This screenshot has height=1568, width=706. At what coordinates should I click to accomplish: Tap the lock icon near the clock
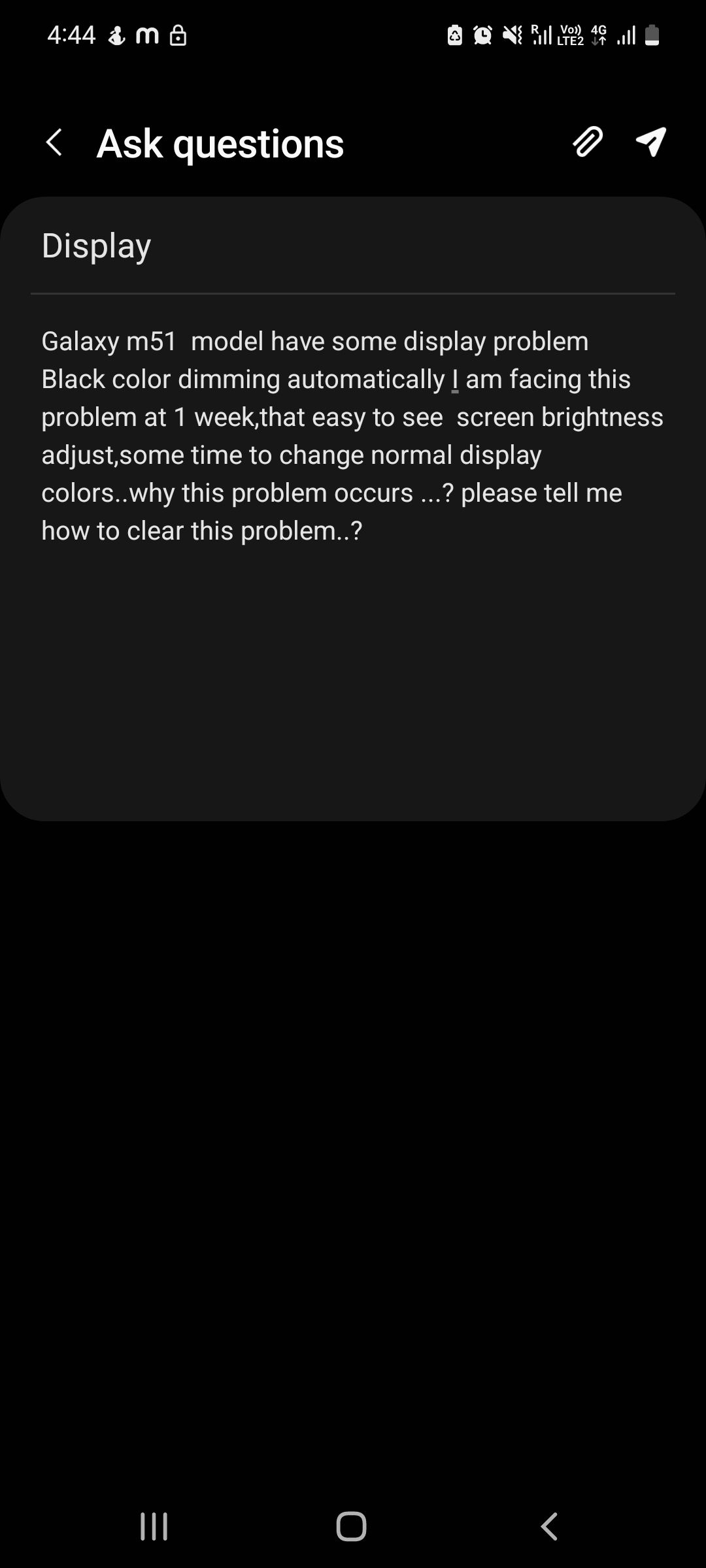(x=177, y=35)
